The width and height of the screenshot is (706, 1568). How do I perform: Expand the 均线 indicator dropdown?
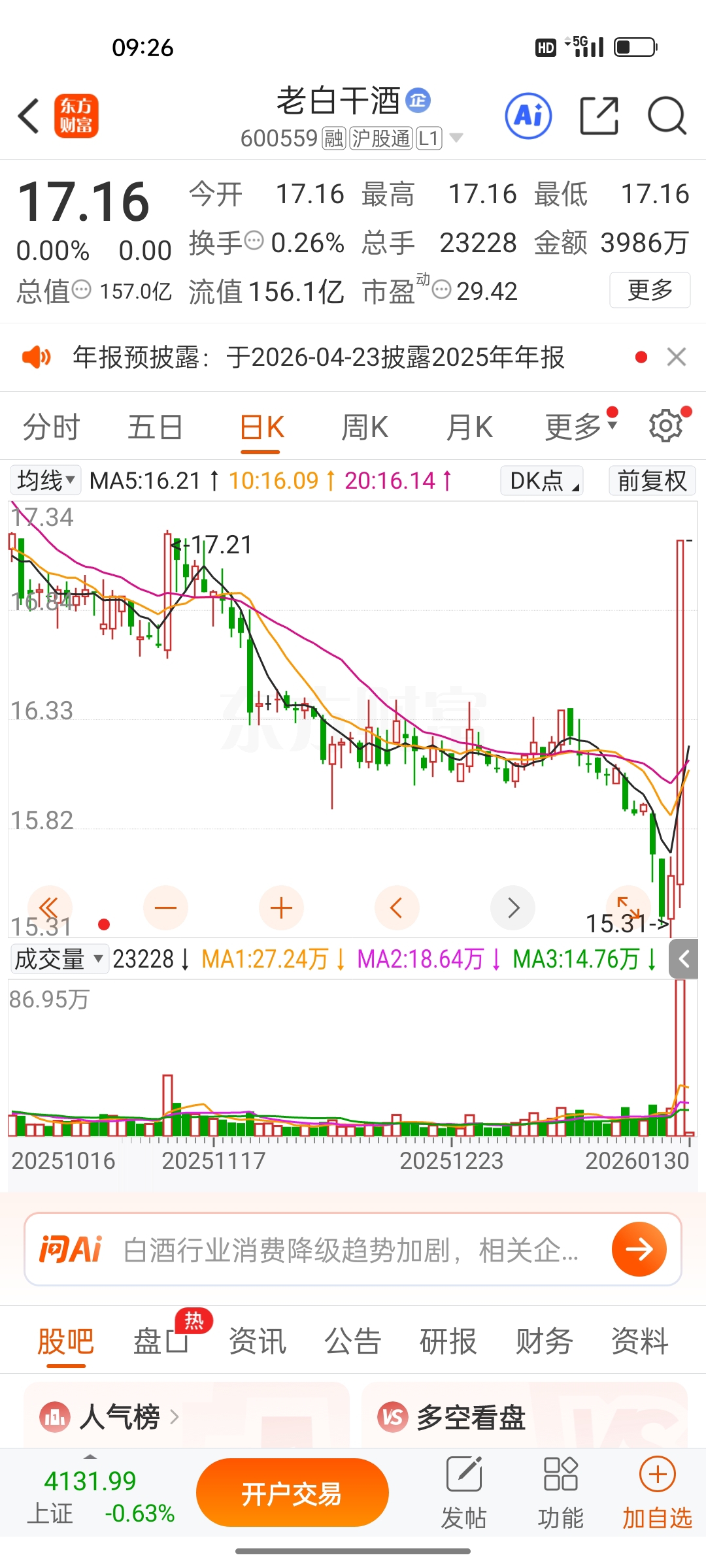point(45,481)
